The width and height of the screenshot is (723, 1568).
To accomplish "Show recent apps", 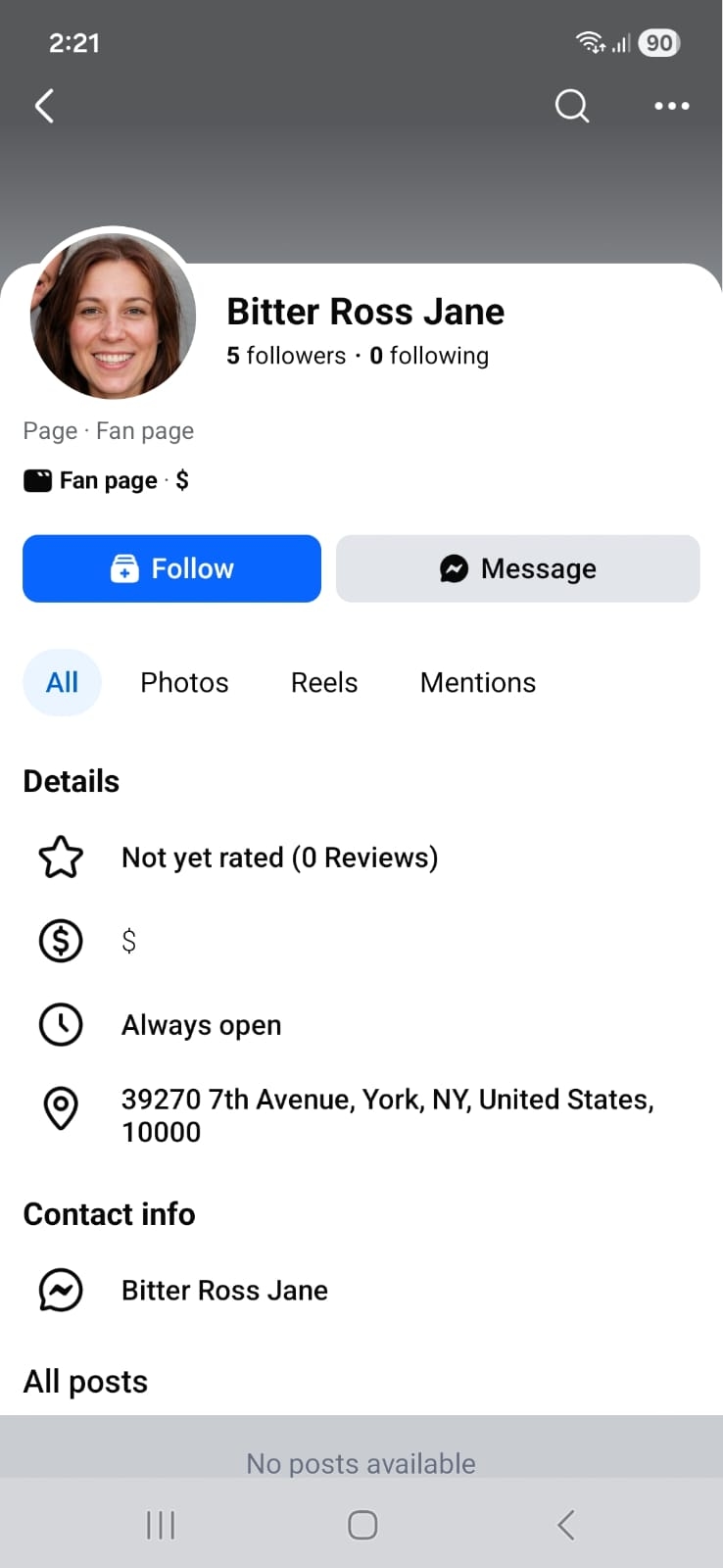I will click(160, 1525).
